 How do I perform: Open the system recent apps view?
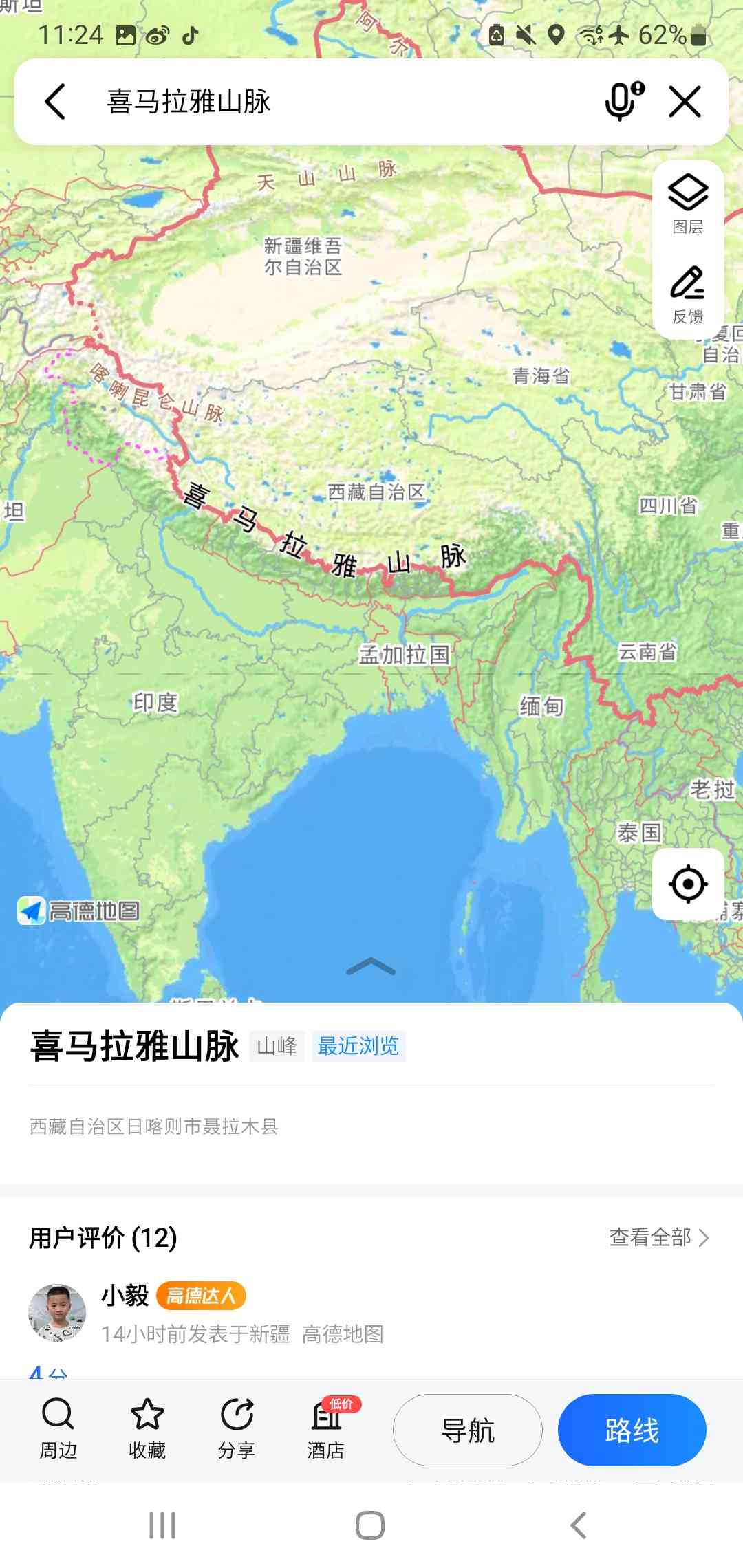coord(162,1525)
